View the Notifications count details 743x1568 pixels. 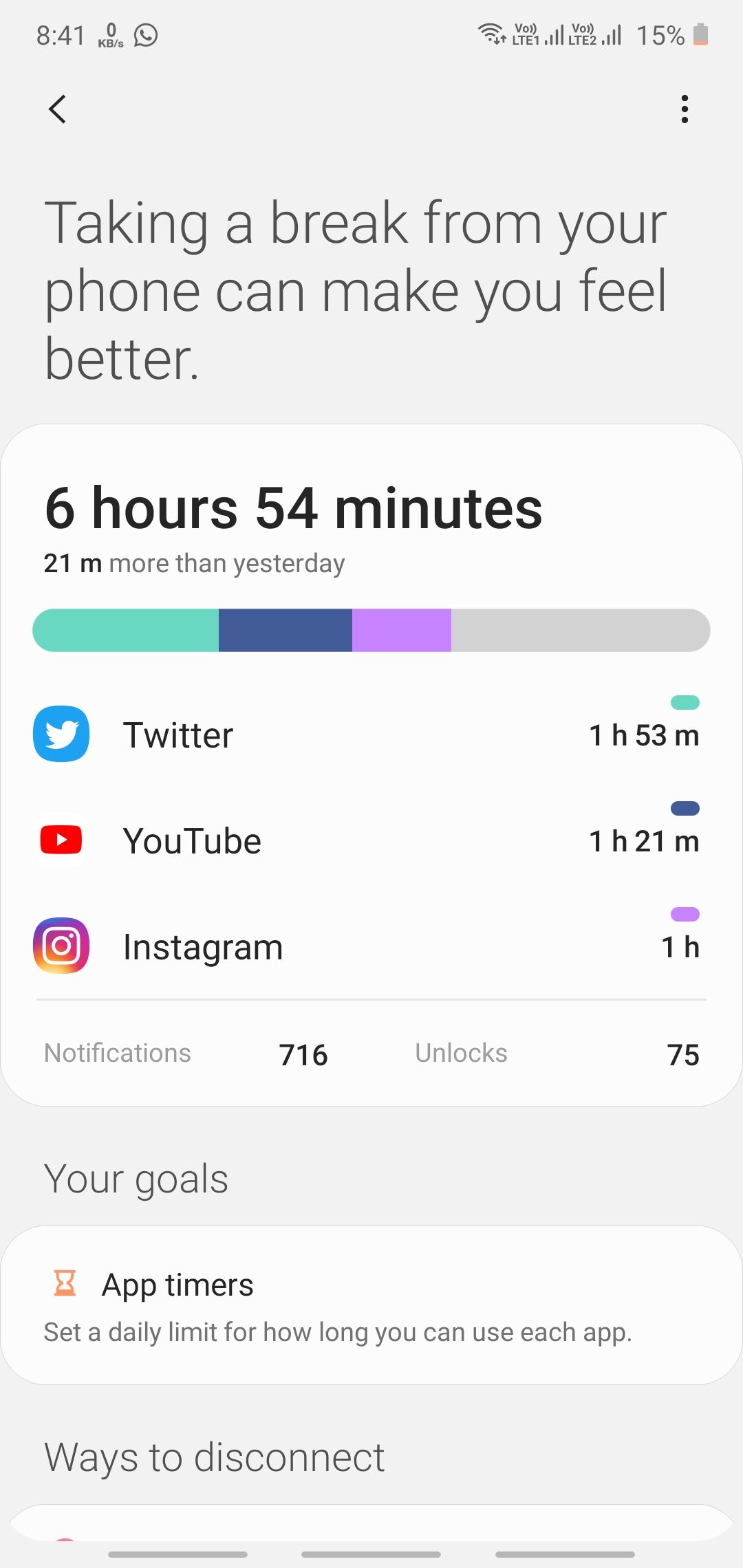click(186, 1054)
